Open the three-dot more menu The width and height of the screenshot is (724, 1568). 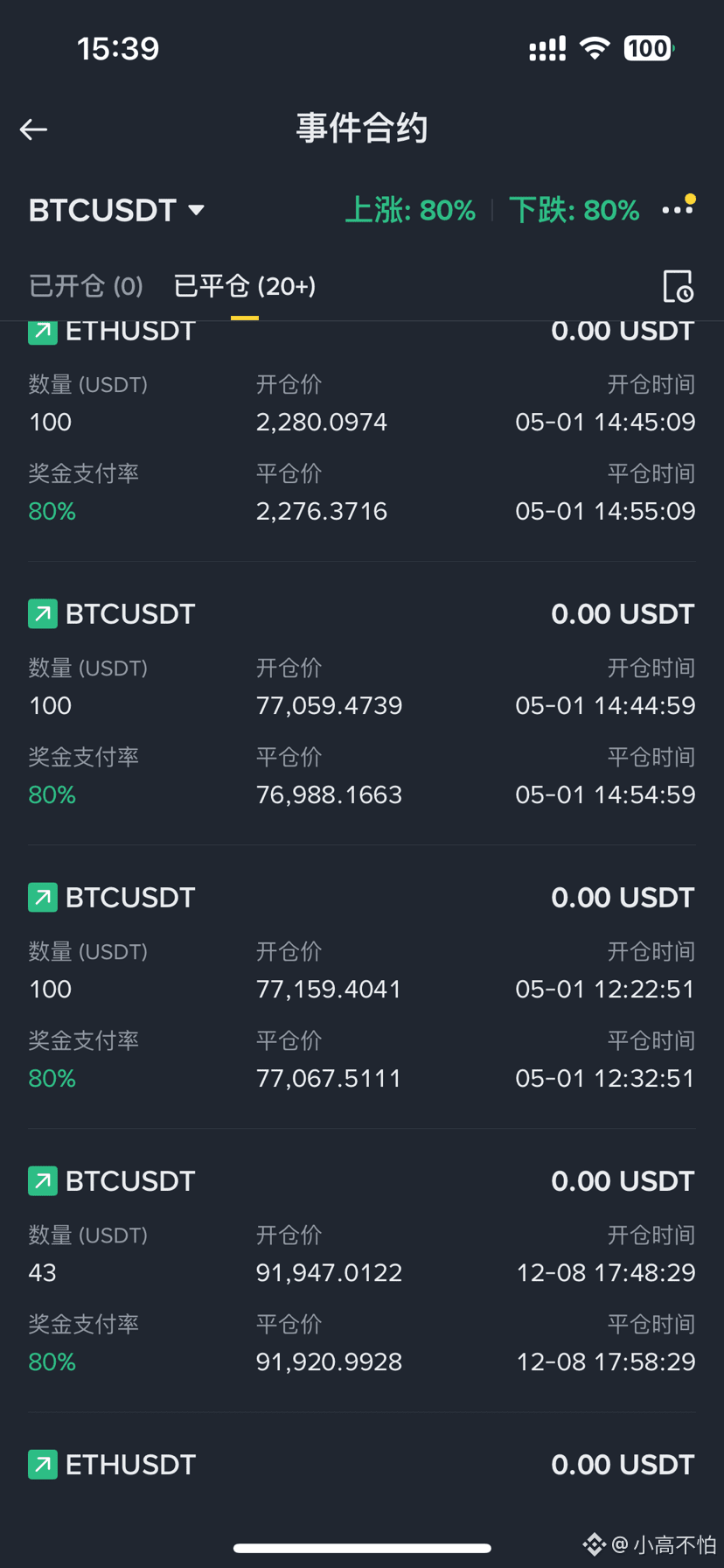coord(679,208)
